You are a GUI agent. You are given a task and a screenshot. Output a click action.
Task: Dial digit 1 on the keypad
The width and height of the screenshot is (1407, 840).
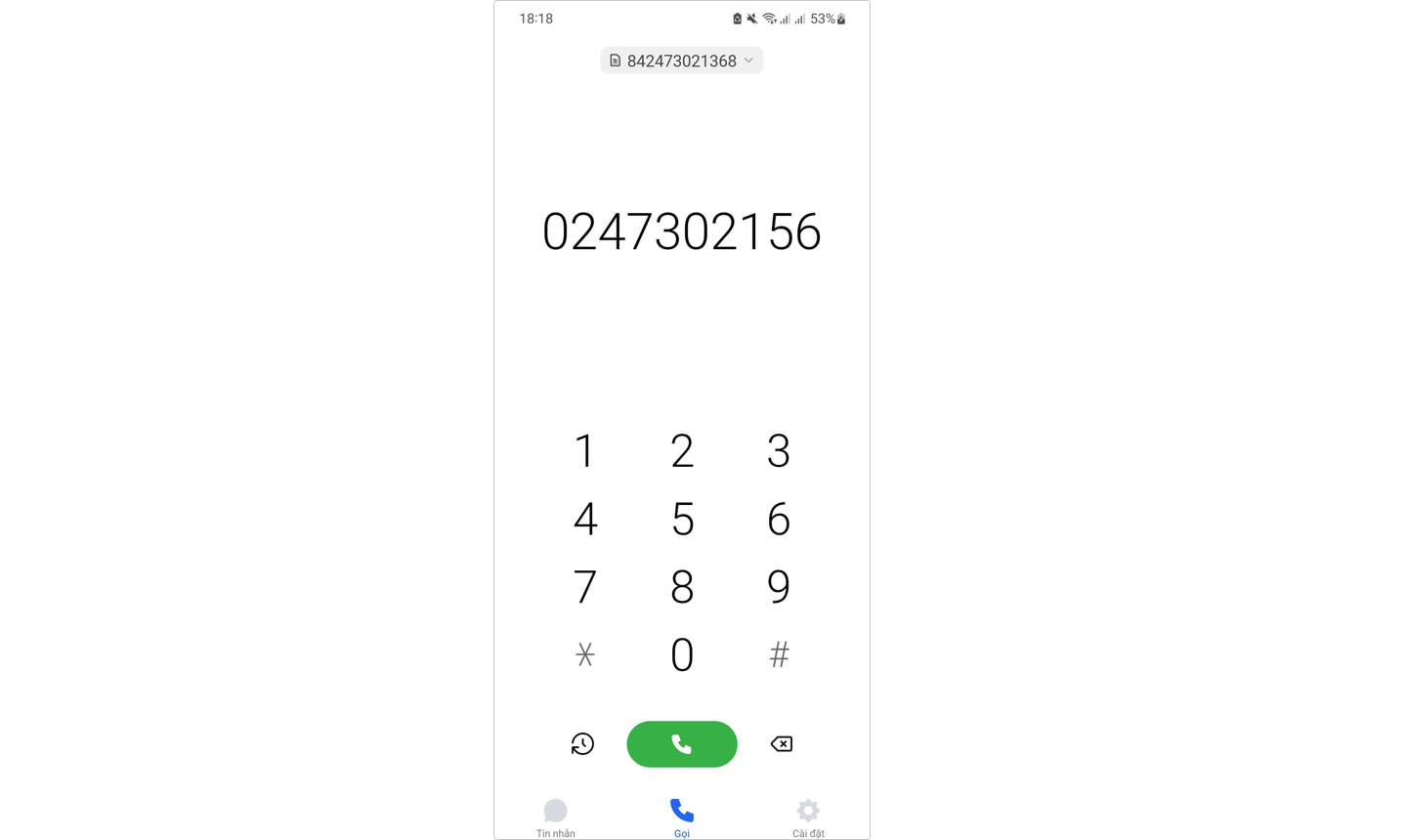584,451
